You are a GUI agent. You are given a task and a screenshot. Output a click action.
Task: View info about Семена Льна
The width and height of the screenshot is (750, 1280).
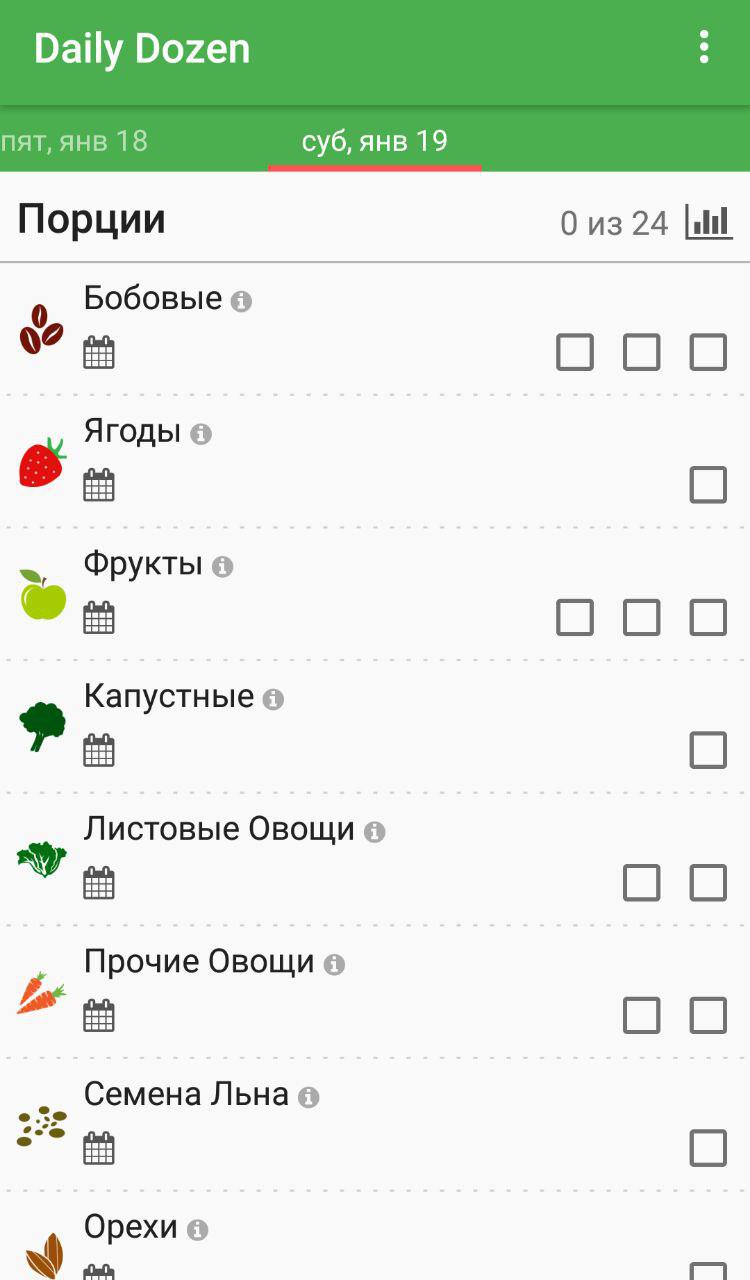[309, 1097]
